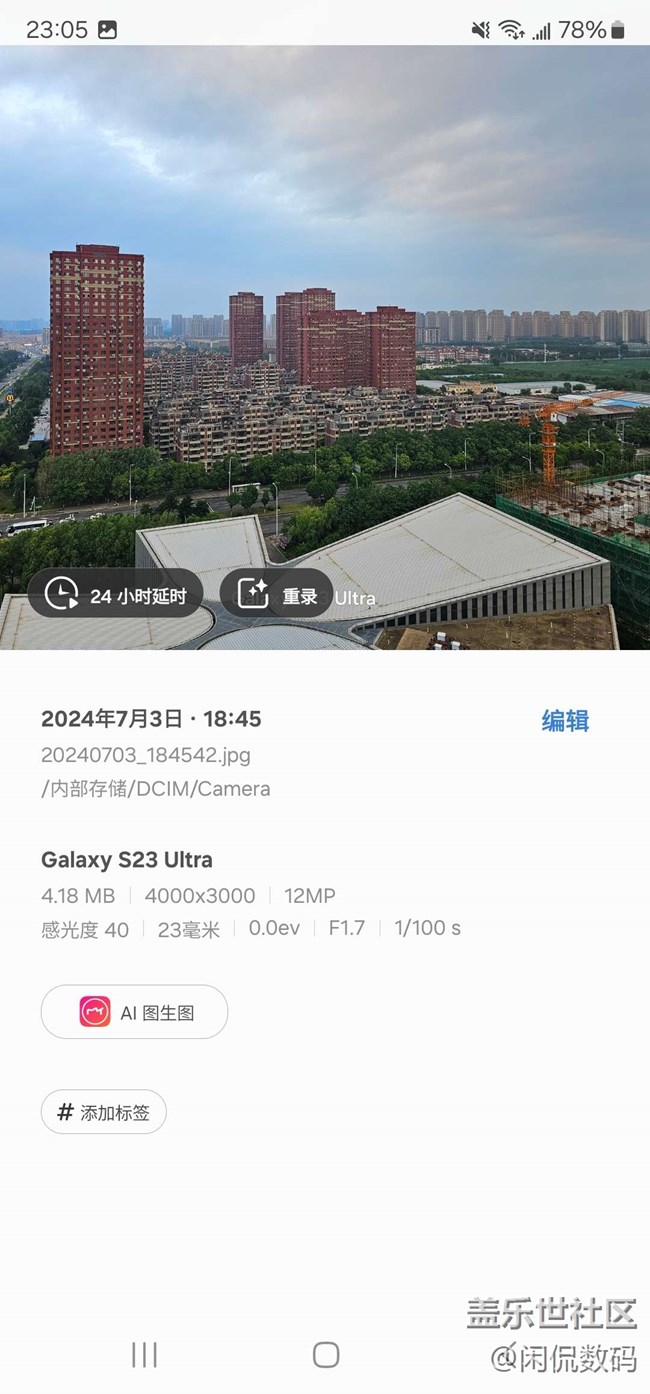Open 编辑 to edit photo details
The height and width of the screenshot is (1394, 650).
(x=565, y=721)
